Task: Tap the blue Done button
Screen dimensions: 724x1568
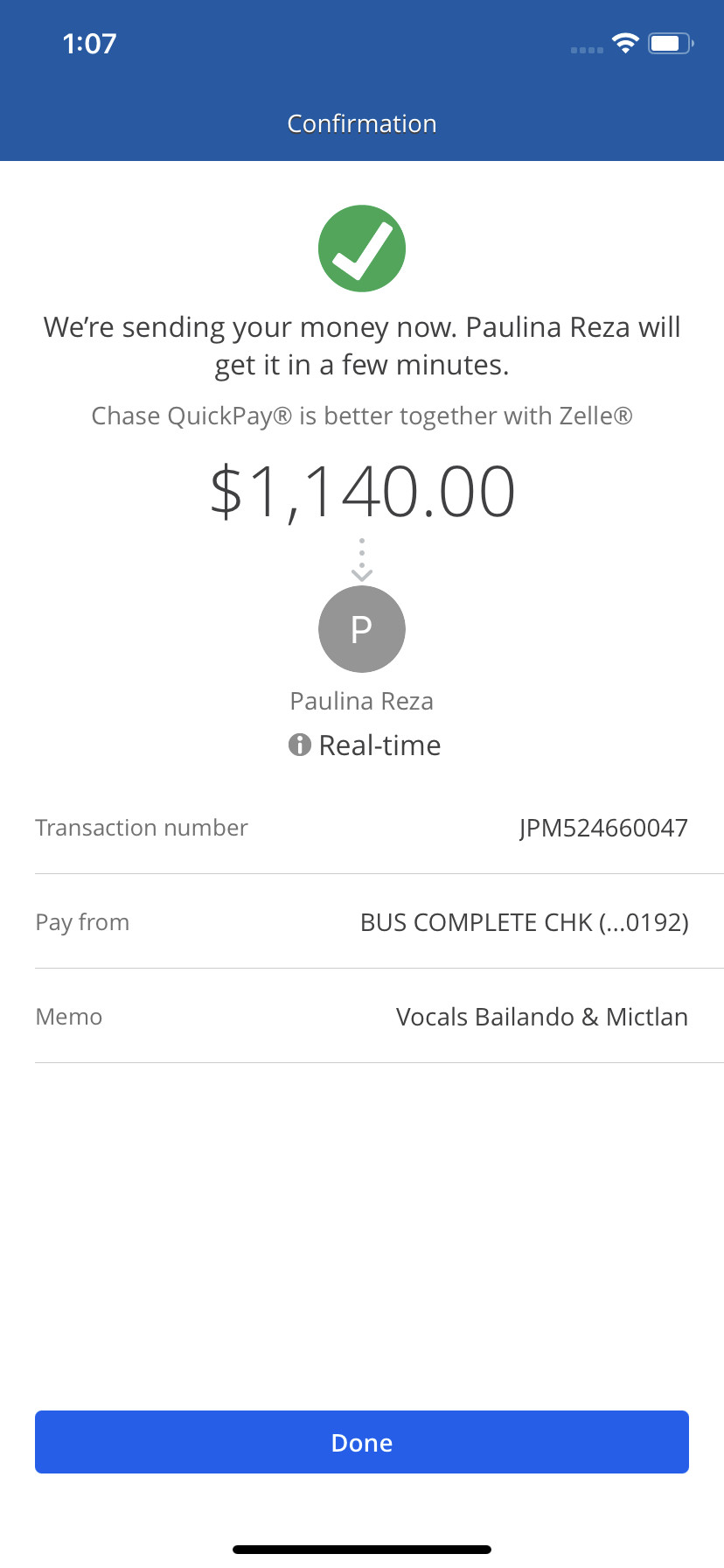Action: (362, 1442)
